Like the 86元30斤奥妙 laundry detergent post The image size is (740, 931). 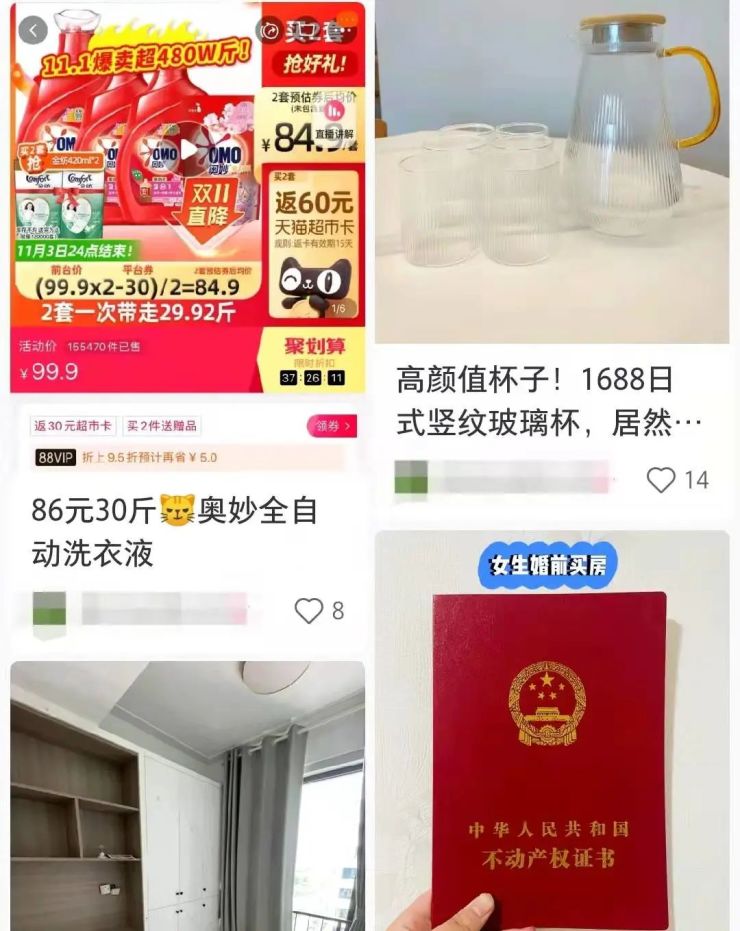pos(309,611)
